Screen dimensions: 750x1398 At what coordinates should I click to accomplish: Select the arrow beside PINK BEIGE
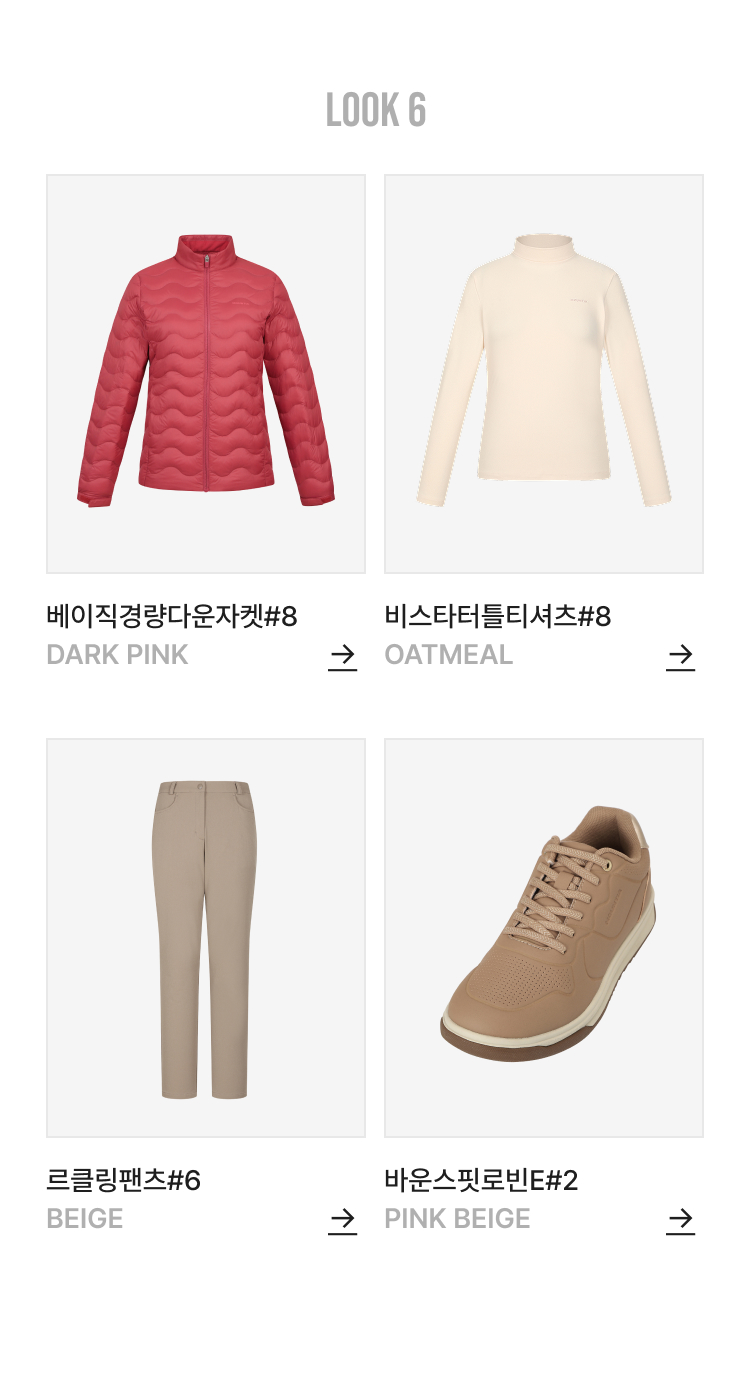680,1220
